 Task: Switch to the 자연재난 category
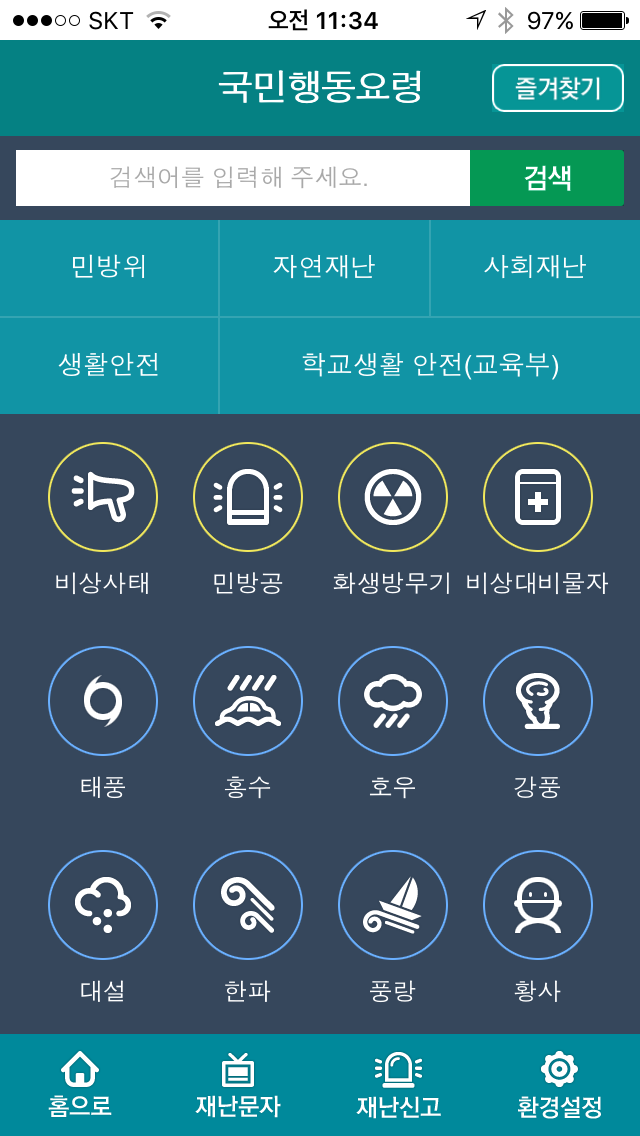[x=325, y=268]
